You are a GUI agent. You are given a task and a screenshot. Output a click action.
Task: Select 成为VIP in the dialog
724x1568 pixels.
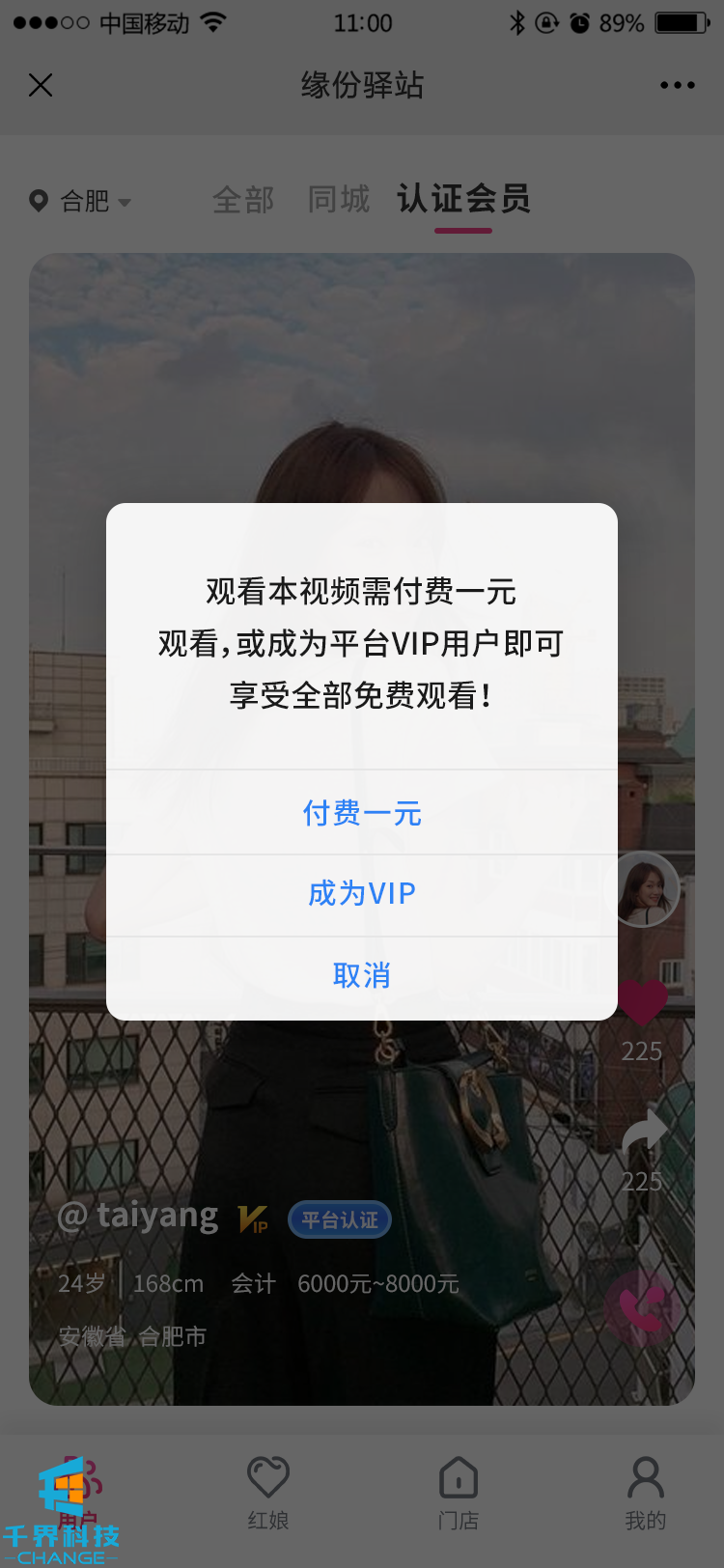coord(362,894)
